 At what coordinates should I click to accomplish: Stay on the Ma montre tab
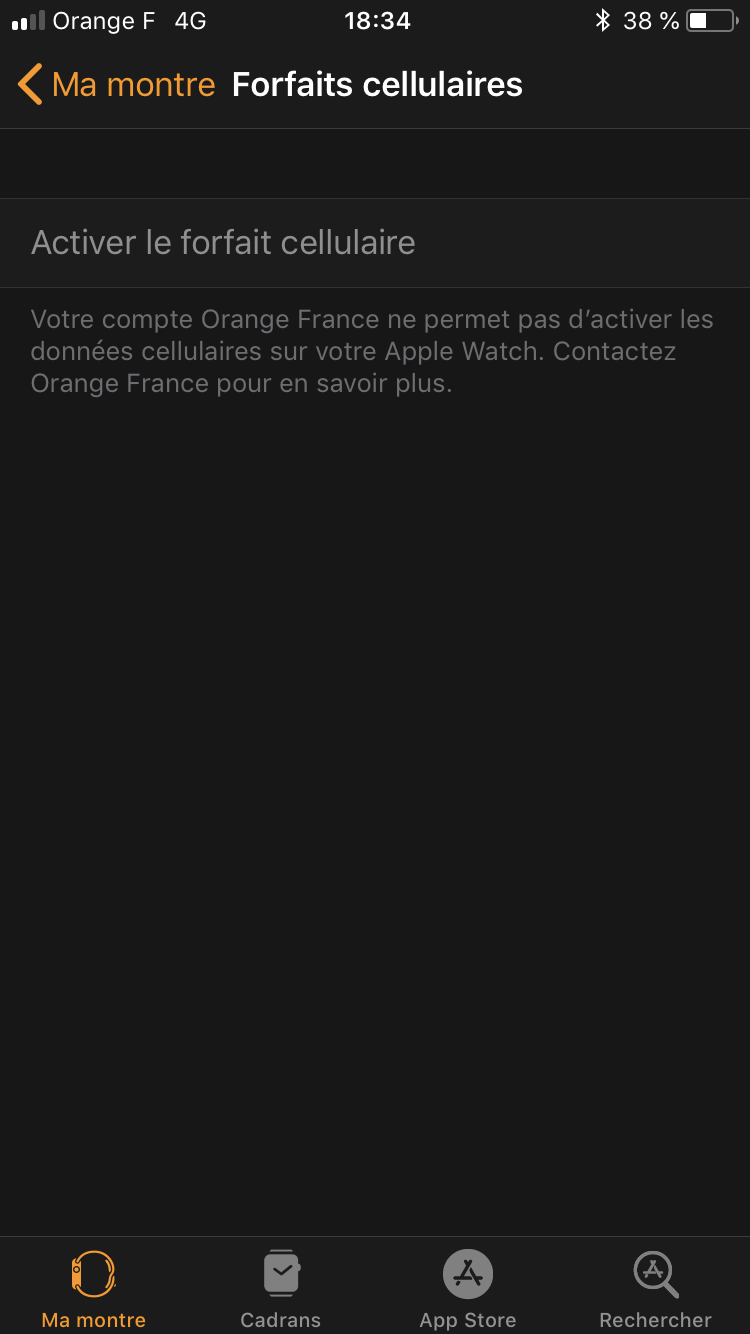tap(93, 1290)
